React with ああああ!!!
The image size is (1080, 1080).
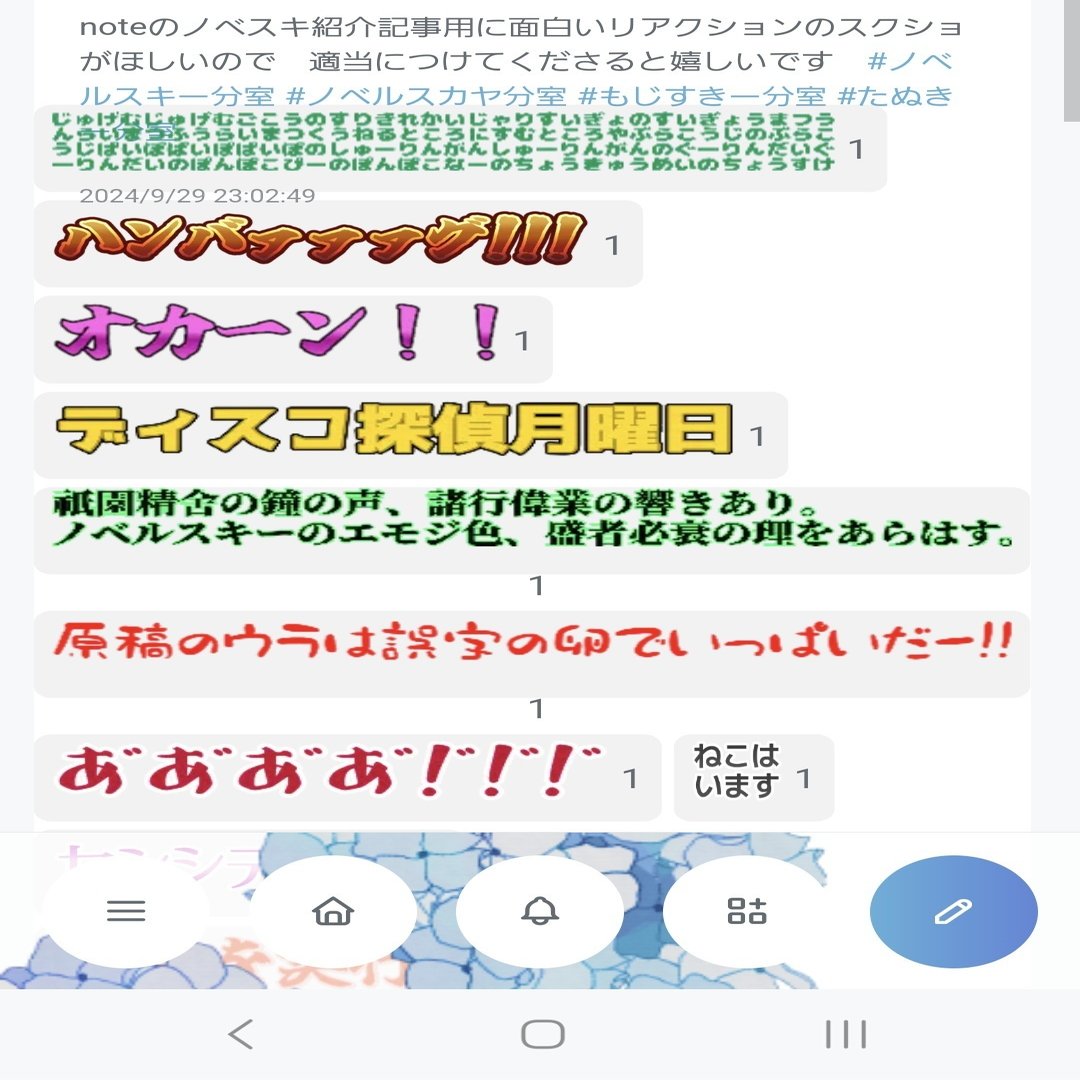click(347, 777)
